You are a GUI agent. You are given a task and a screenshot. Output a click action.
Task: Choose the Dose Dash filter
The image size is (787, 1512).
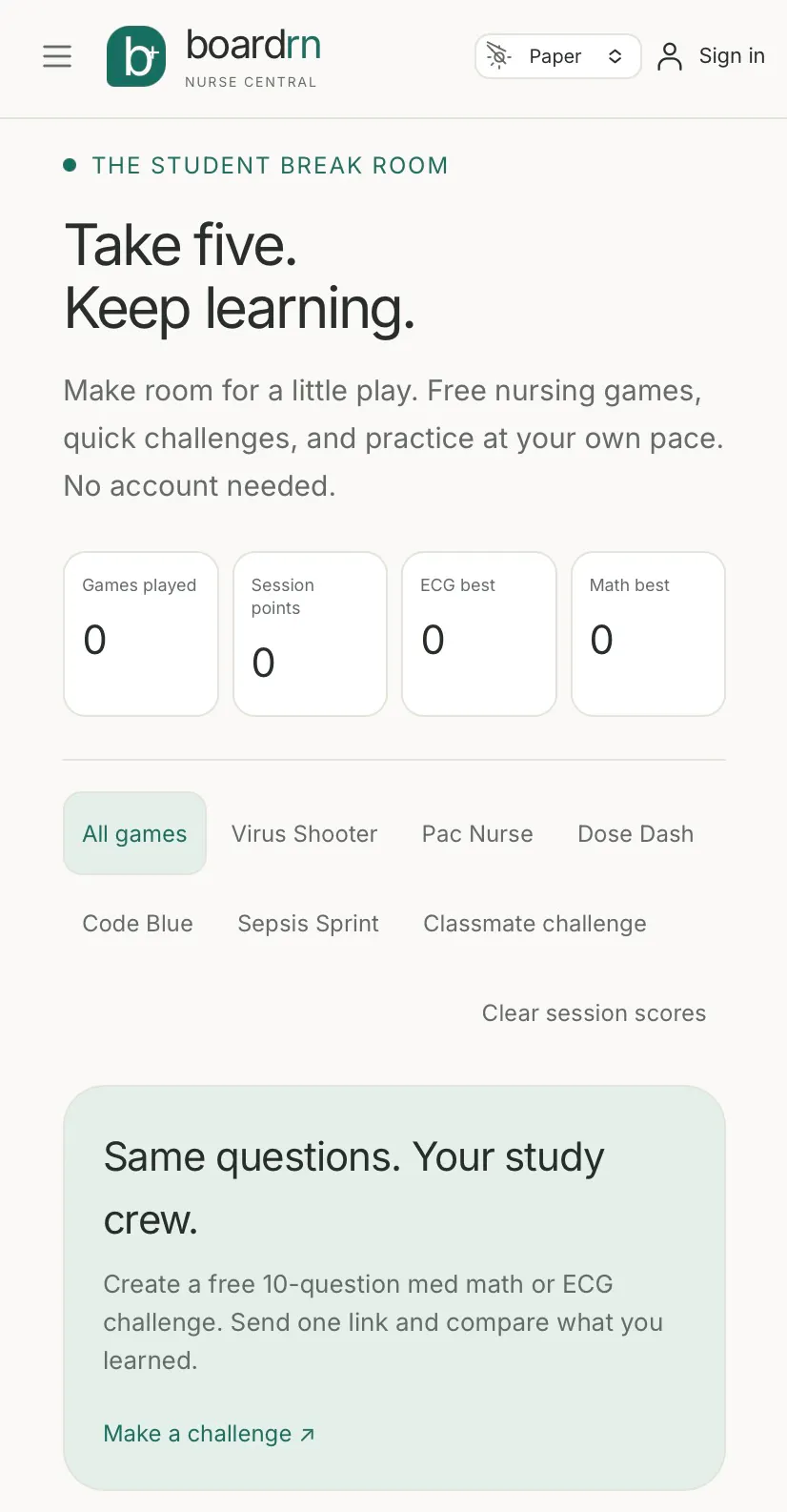pos(636,833)
